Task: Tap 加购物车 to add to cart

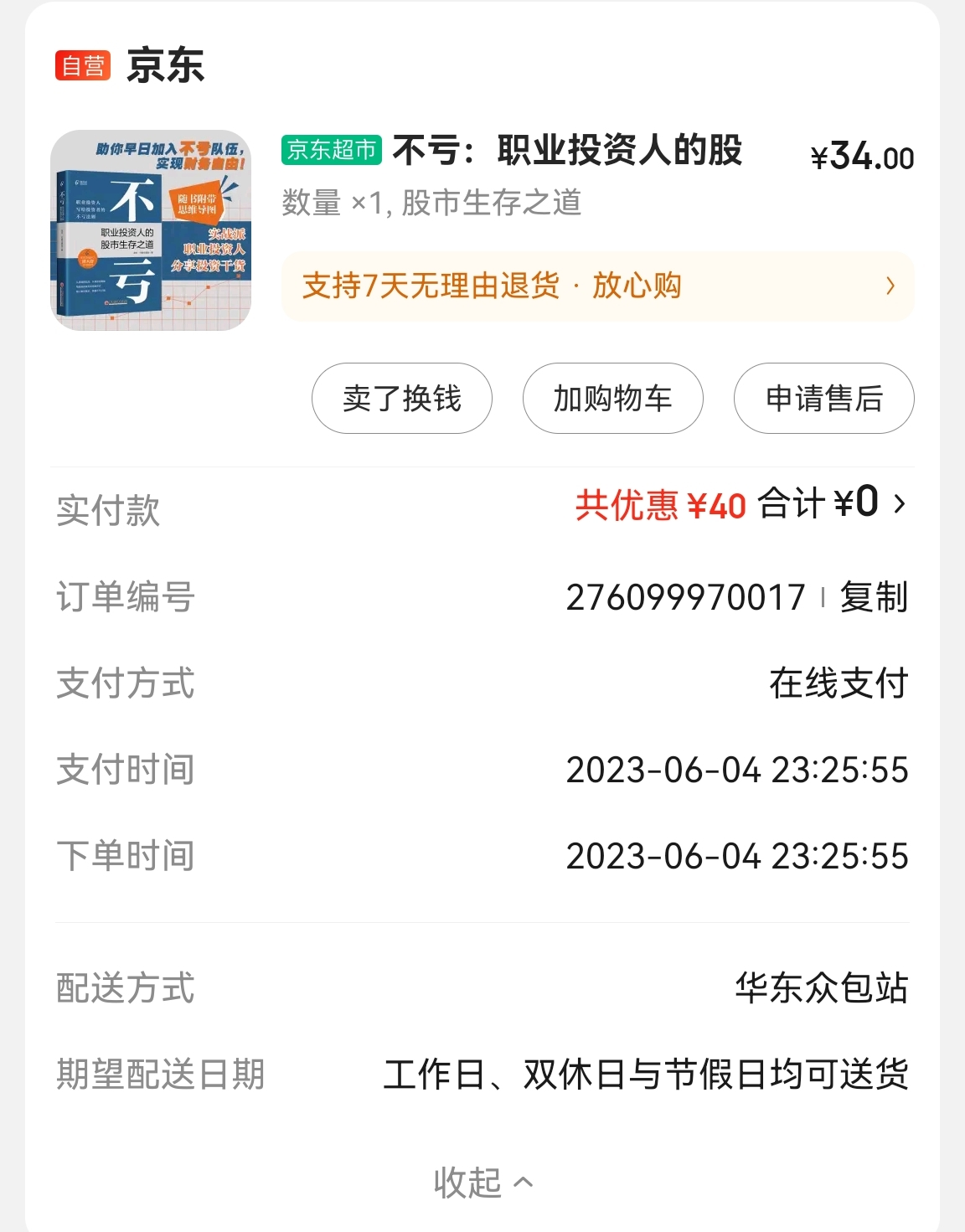Action: [612, 399]
